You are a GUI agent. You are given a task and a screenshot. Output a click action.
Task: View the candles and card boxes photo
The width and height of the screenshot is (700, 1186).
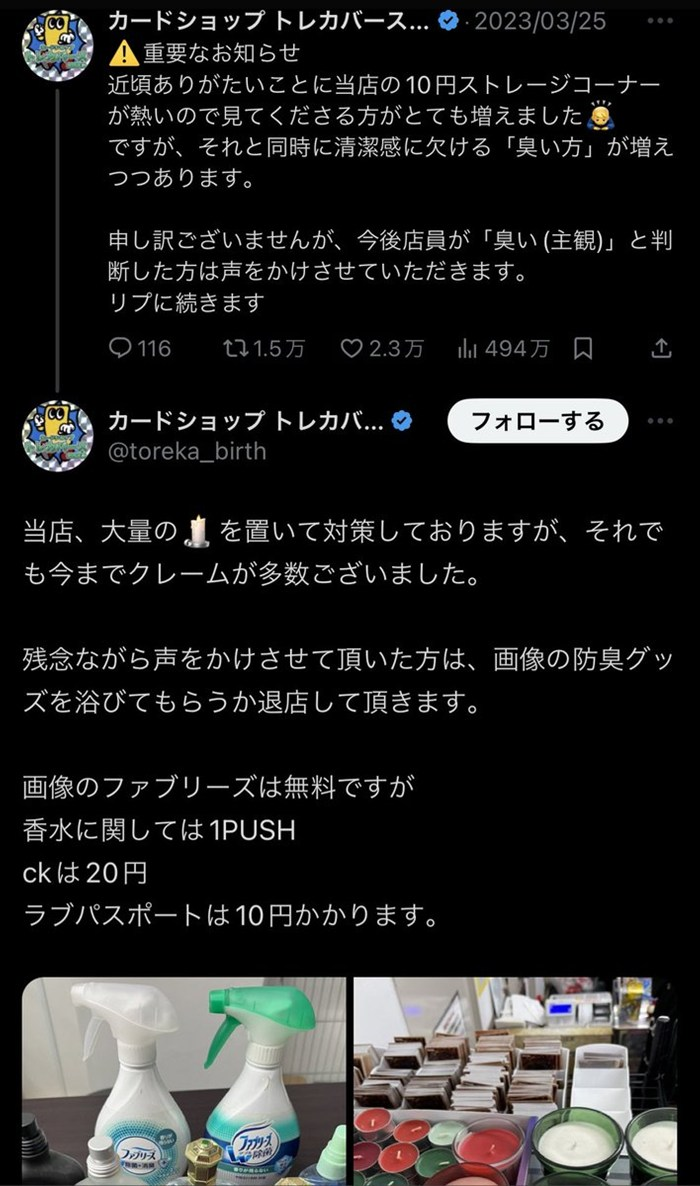[x=515, y=1081]
